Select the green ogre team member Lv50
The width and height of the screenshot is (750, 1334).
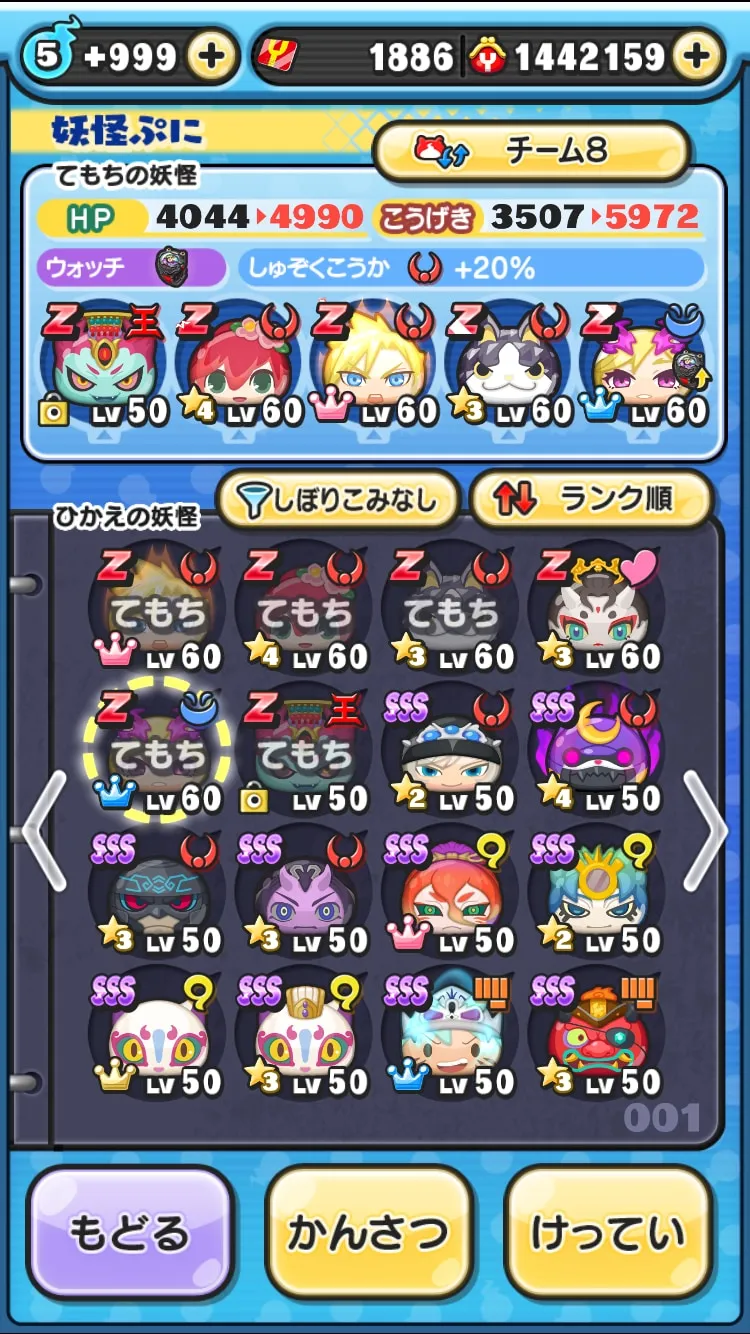tap(101, 366)
